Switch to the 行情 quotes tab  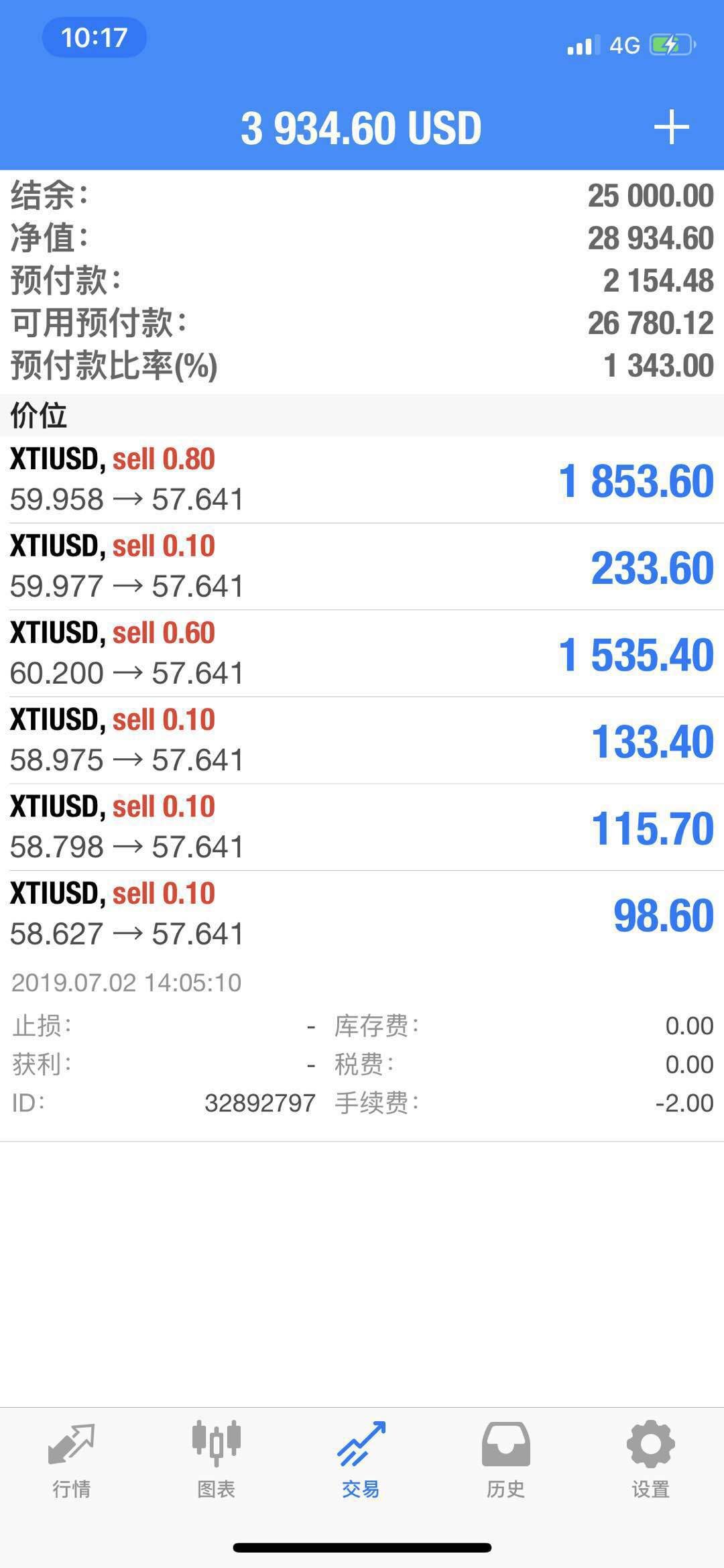72,1459
